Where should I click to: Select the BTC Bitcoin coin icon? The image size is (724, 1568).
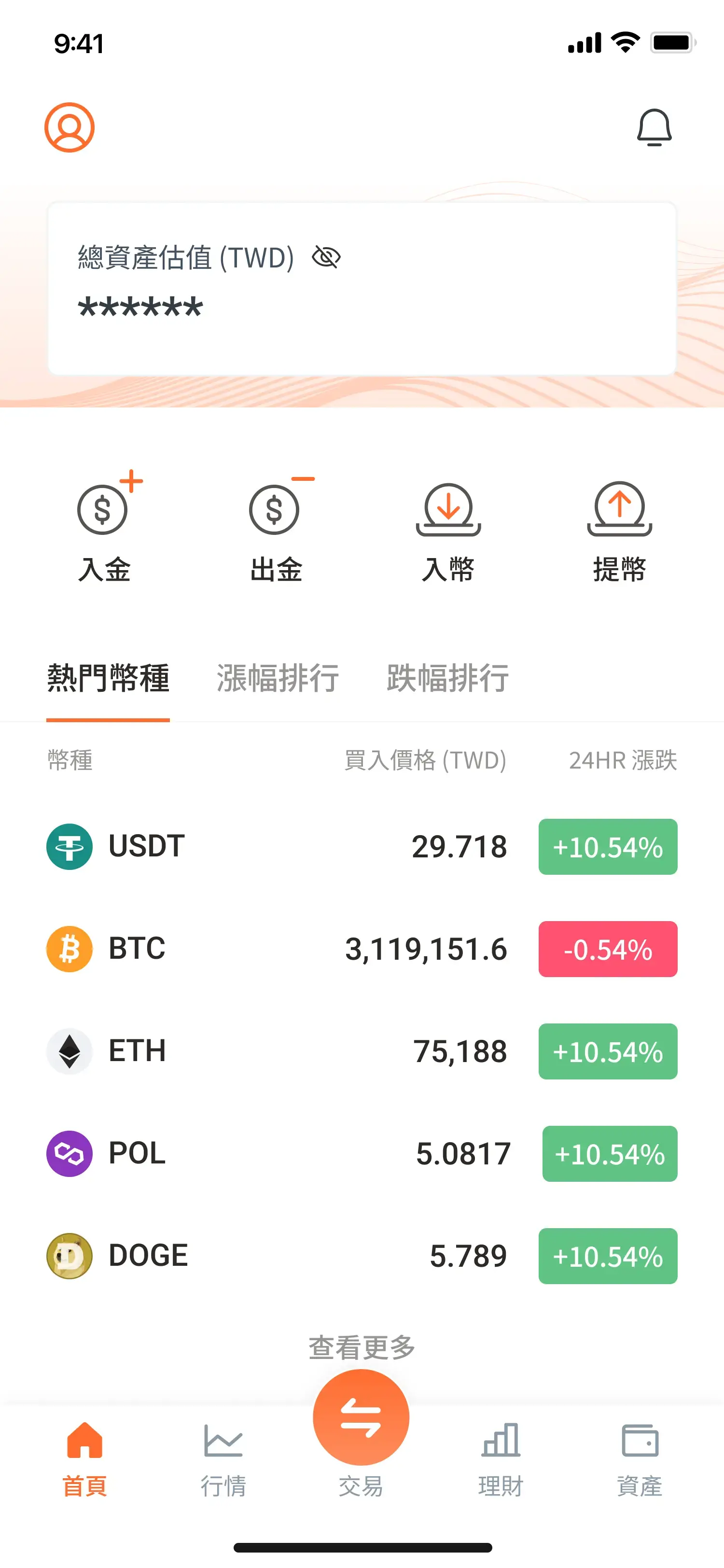[x=70, y=948]
